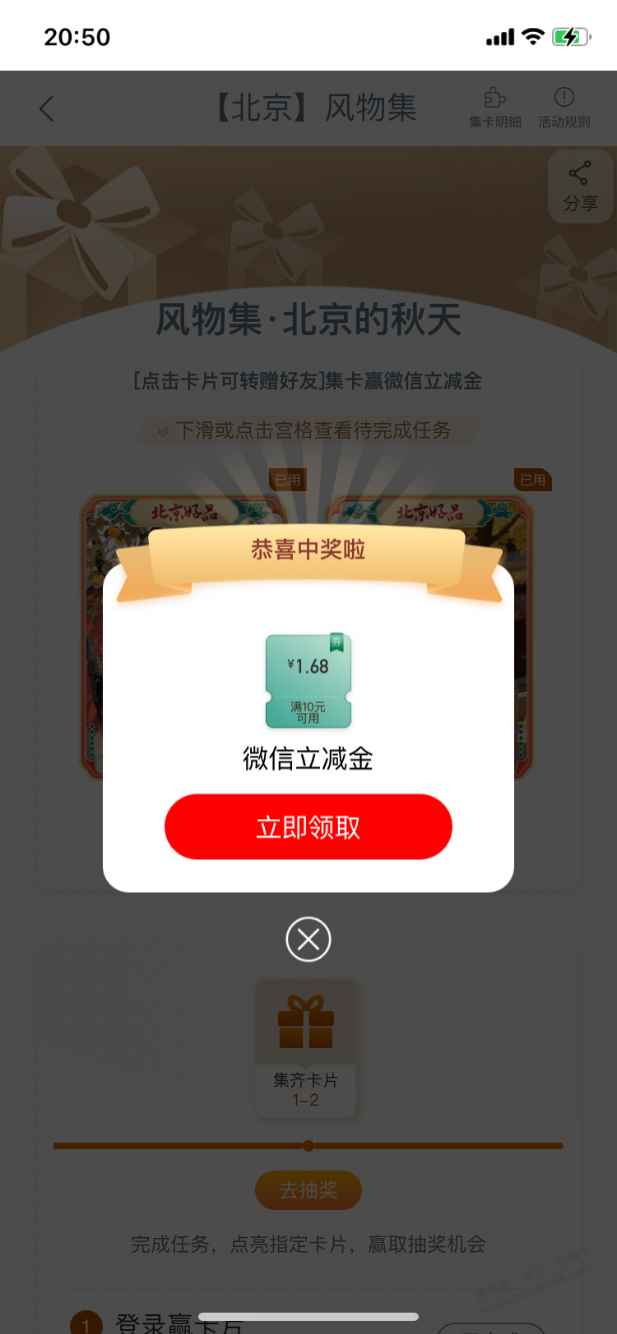
Task: Tap 立即领取 to claim the coupon
Action: 308,827
